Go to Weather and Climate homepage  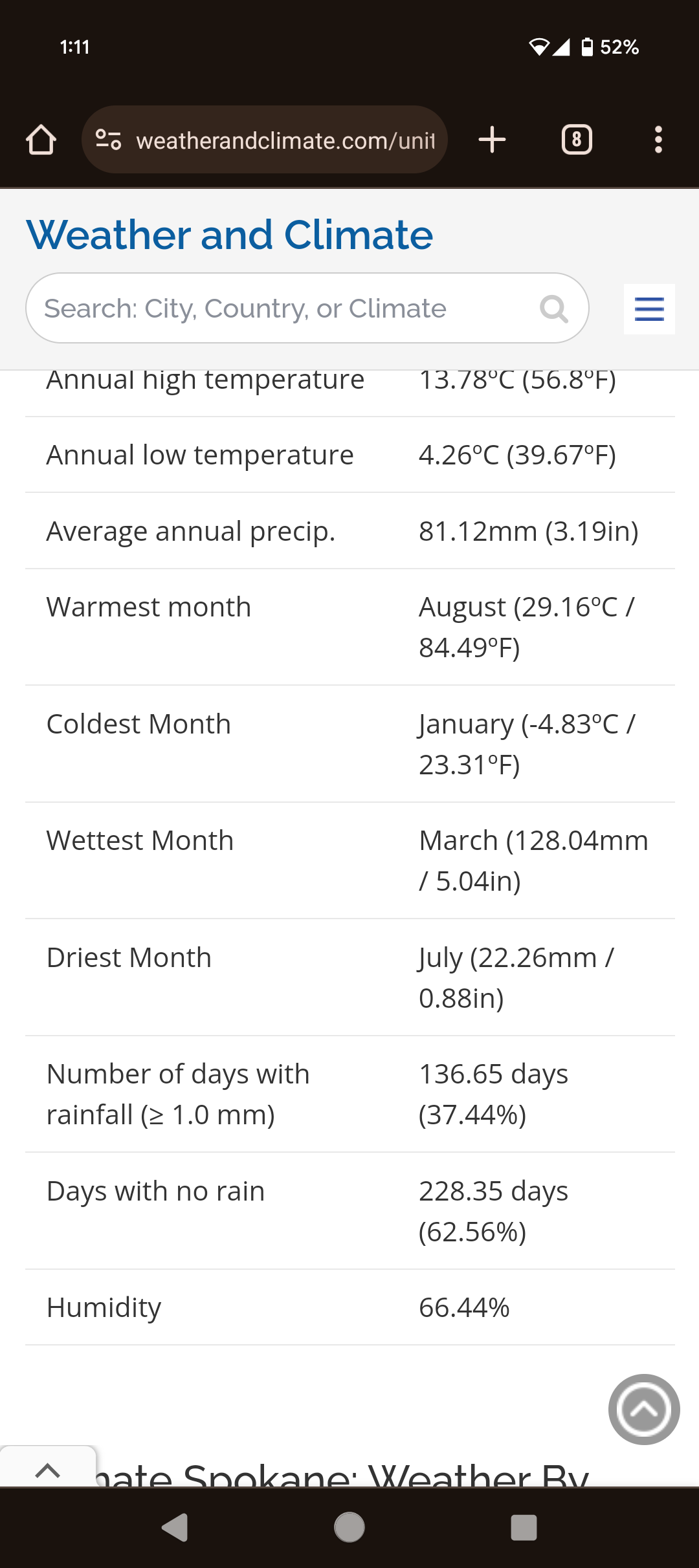pyautogui.click(x=230, y=234)
